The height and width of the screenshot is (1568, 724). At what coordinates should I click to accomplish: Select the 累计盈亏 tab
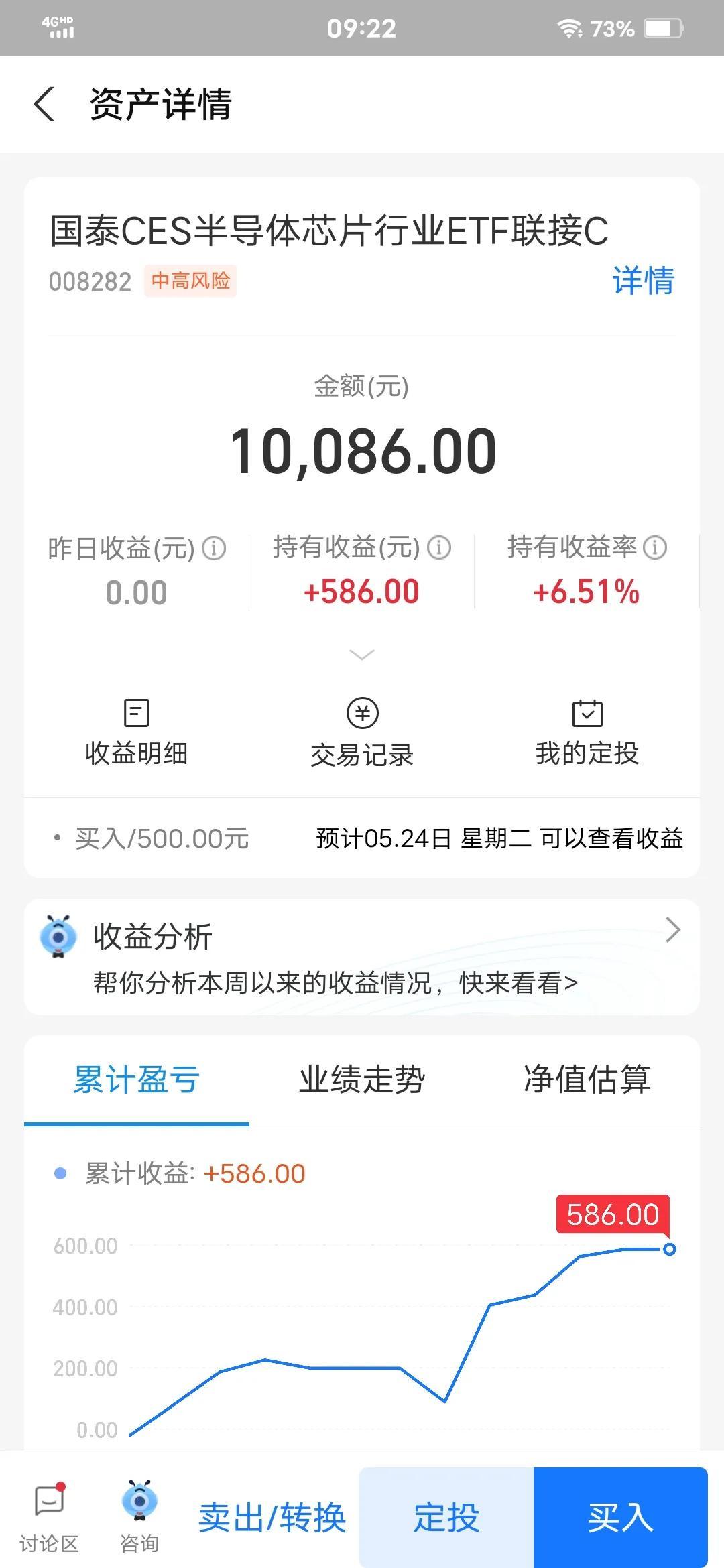137,1080
